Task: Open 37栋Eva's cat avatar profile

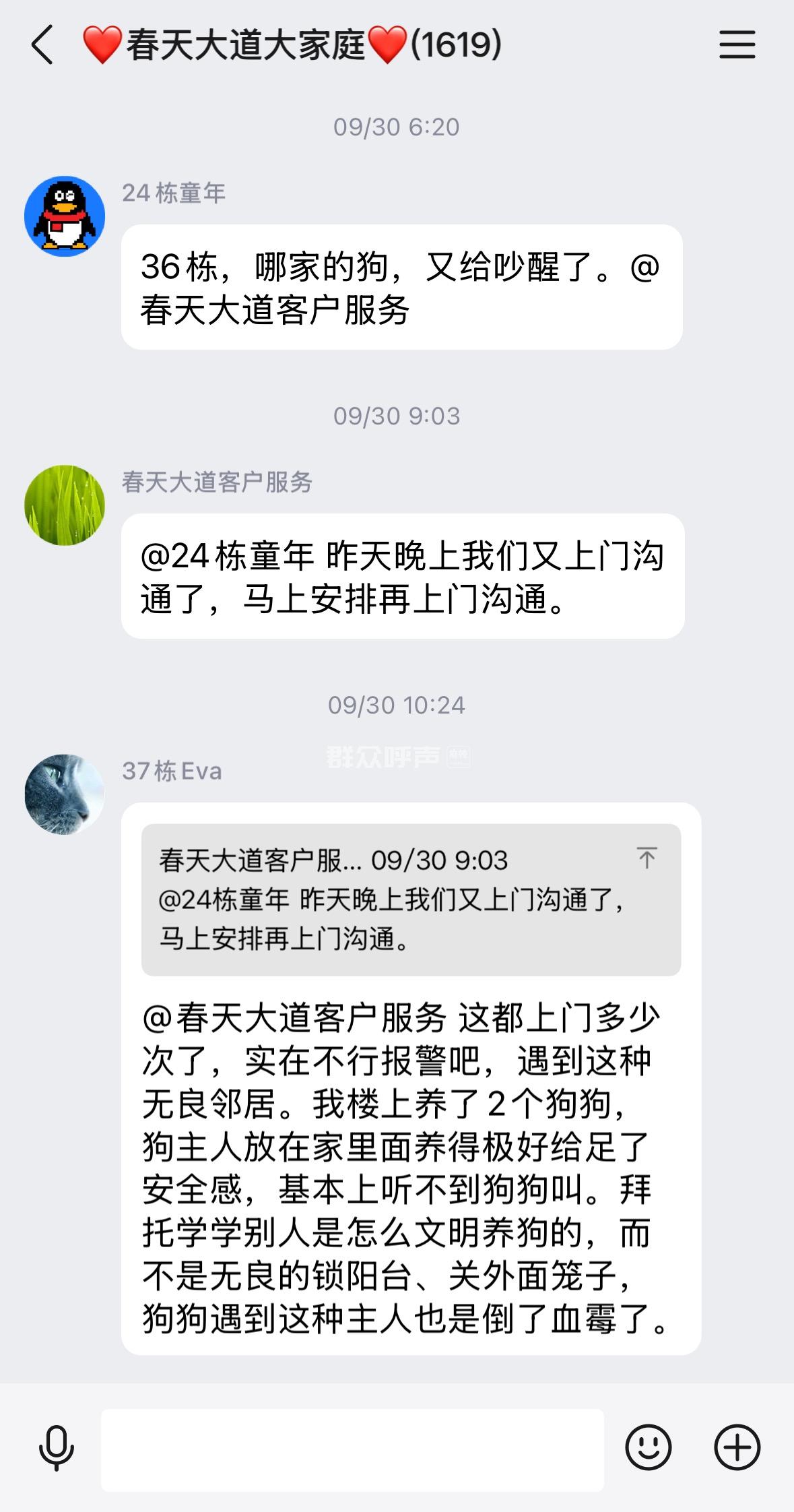Action: [x=65, y=794]
